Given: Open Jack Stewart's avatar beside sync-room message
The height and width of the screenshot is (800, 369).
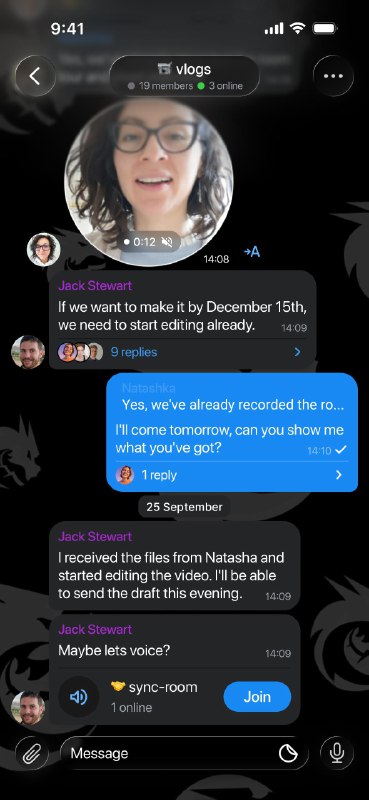Looking at the screenshot, I should pyautogui.click(x=28, y=708).
